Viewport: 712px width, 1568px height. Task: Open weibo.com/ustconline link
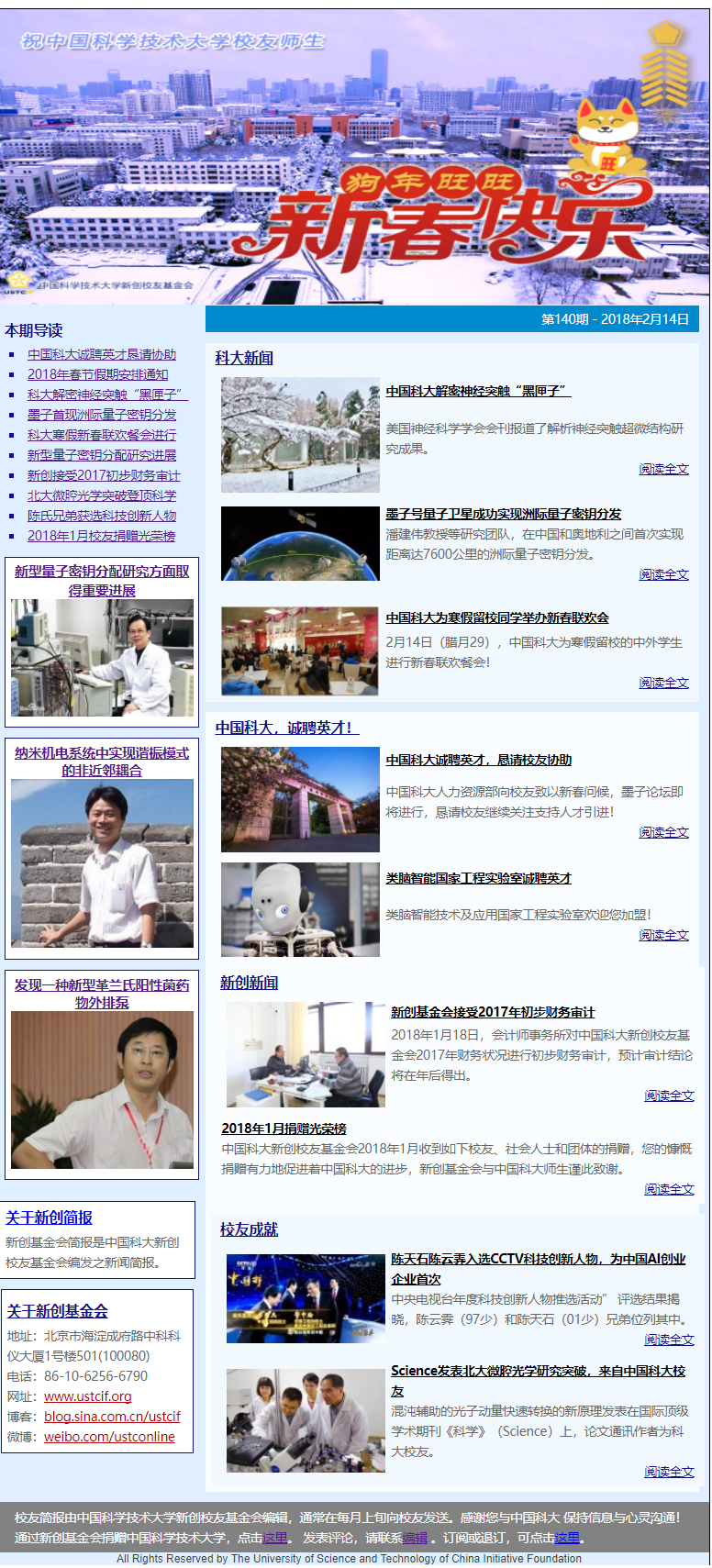click(109, 1437)
